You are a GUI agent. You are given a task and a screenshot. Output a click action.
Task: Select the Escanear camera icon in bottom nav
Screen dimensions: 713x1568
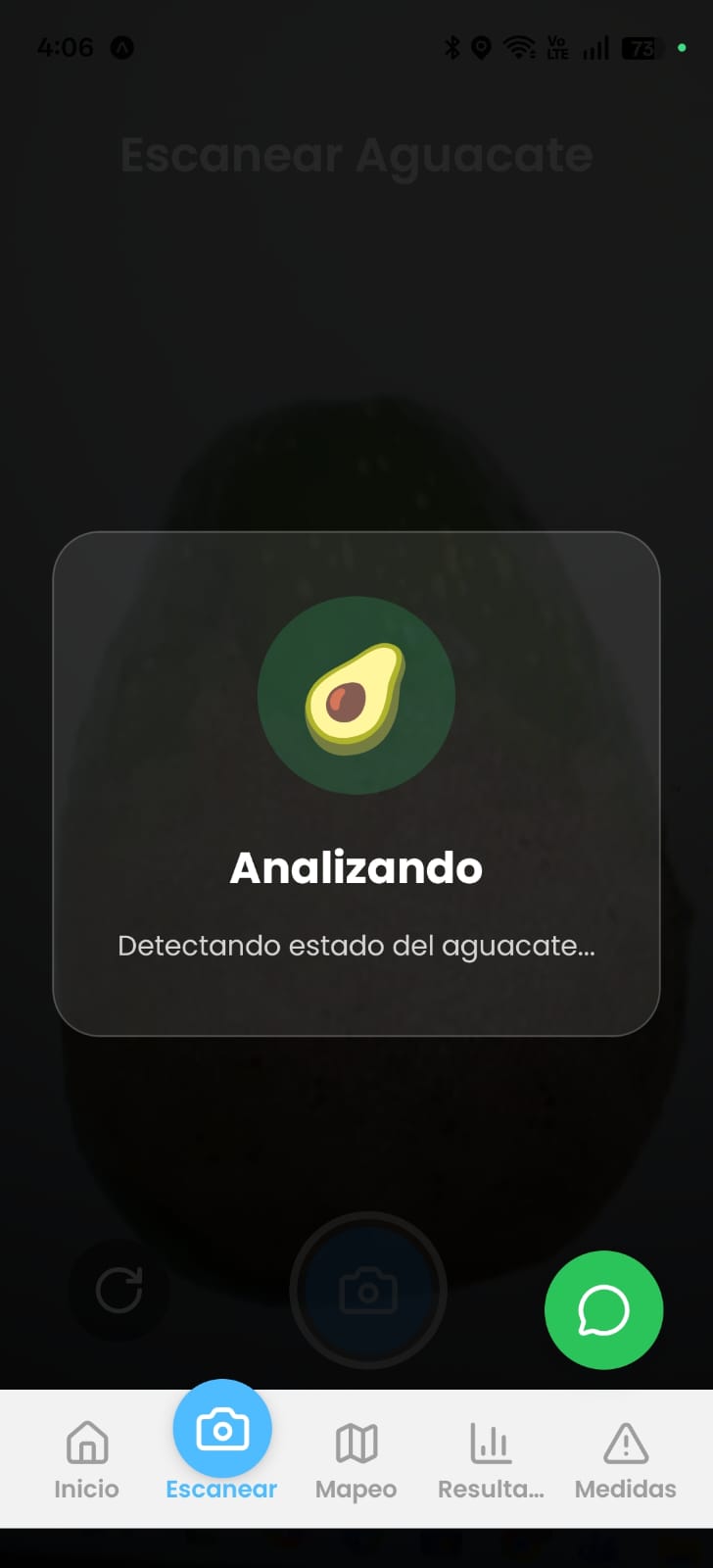pos(221,1428)
